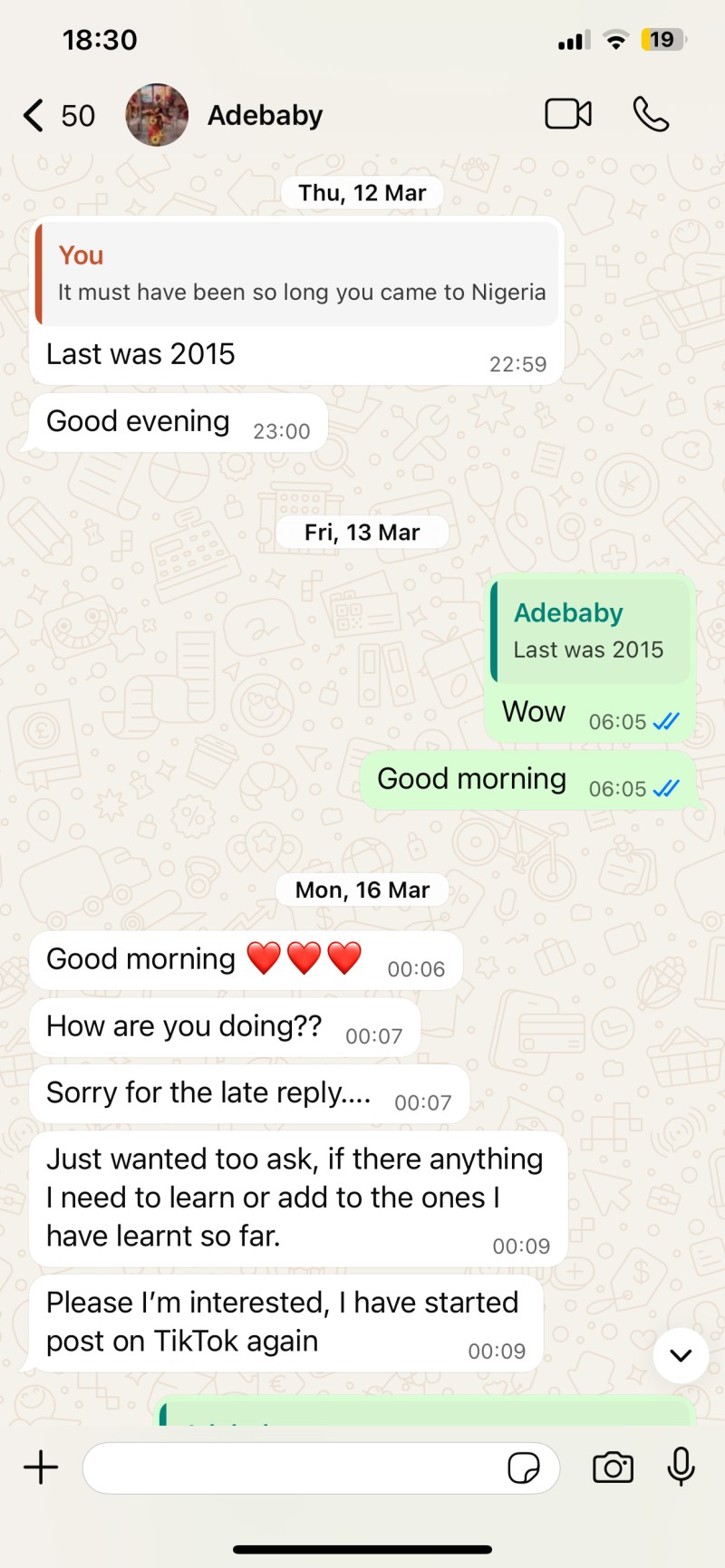Screen dimensions: 725x1568
Task: Jump to the latest messages using the down chevron
Action: click(x=681, y=1355)
